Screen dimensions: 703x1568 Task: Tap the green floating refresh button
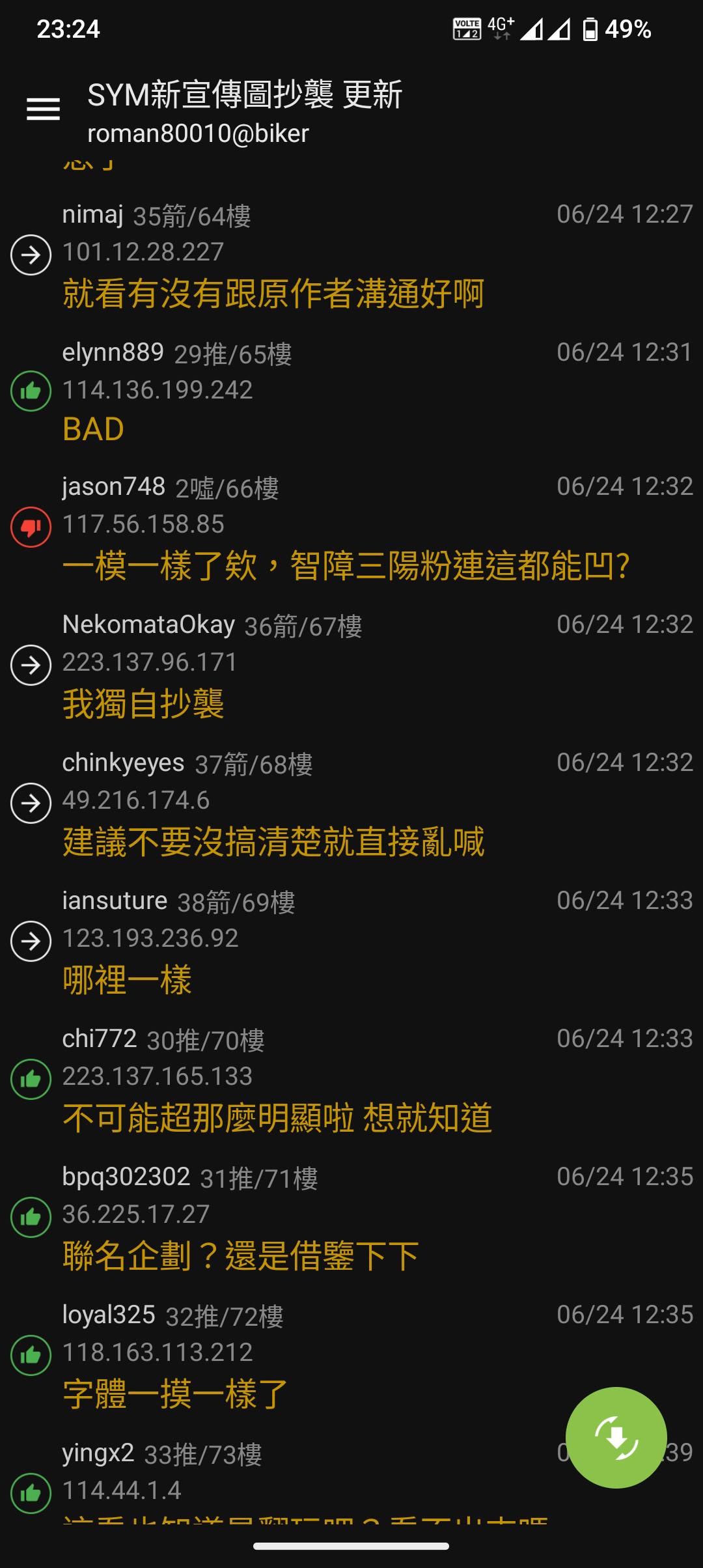616,1438
